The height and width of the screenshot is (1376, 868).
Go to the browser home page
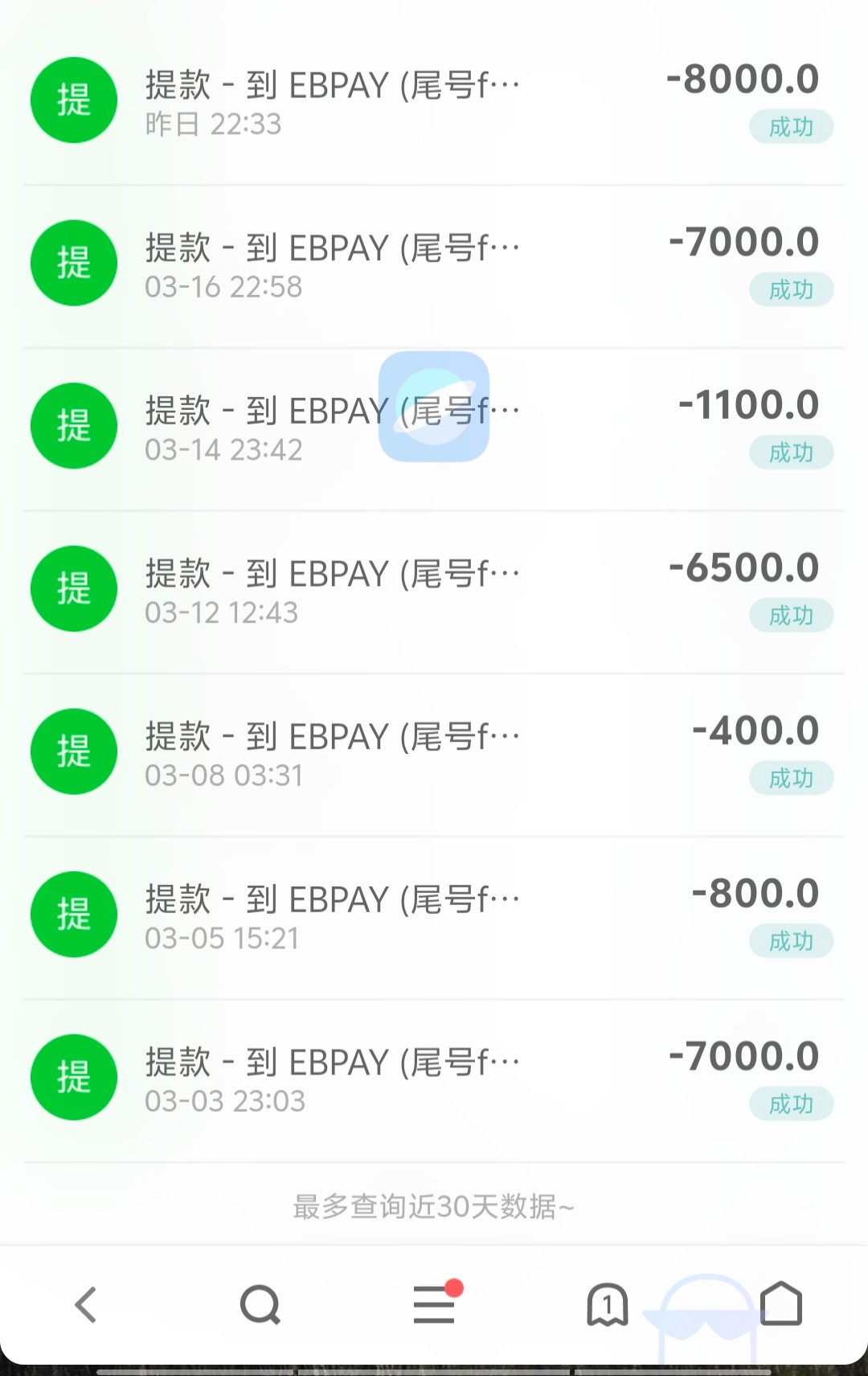(781, 1304)
